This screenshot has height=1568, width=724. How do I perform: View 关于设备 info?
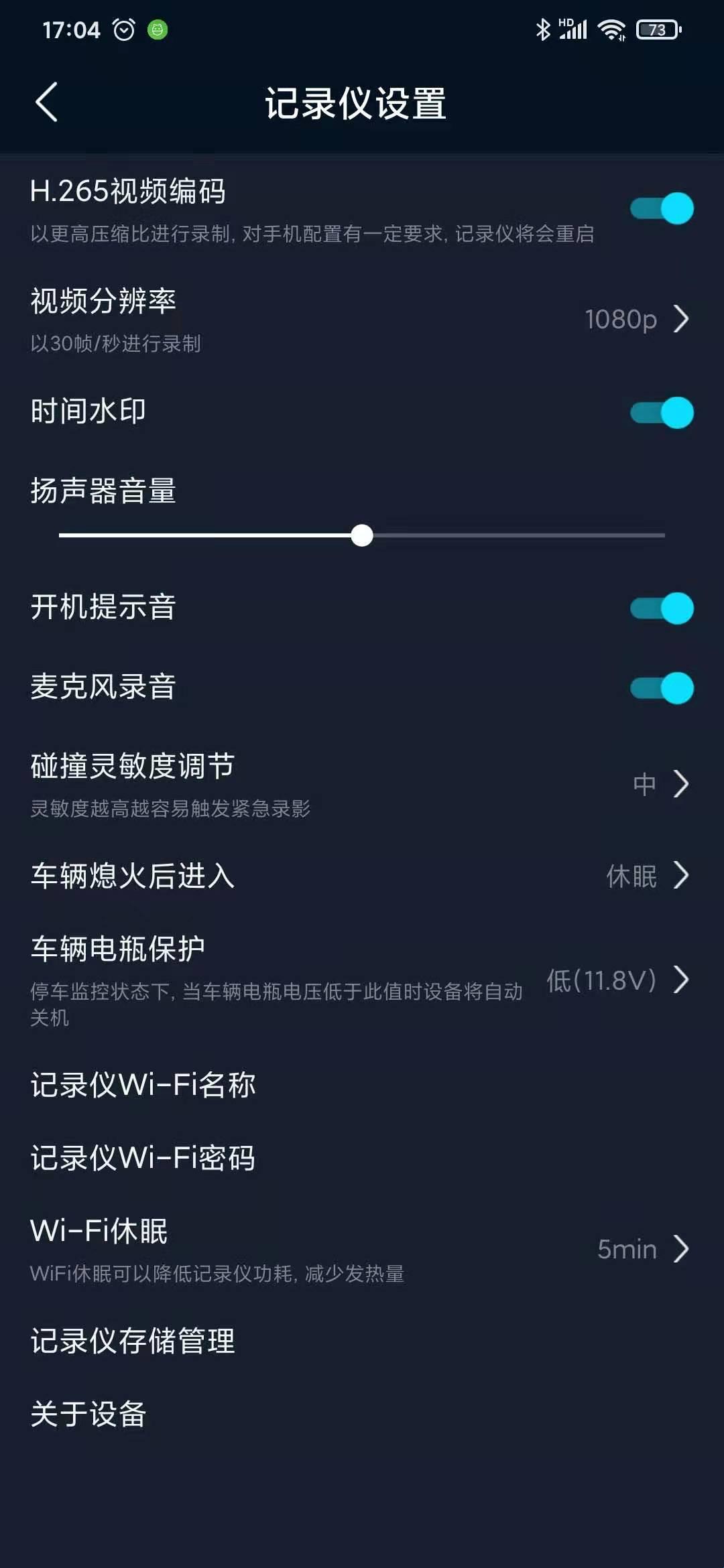[362, 1415]
